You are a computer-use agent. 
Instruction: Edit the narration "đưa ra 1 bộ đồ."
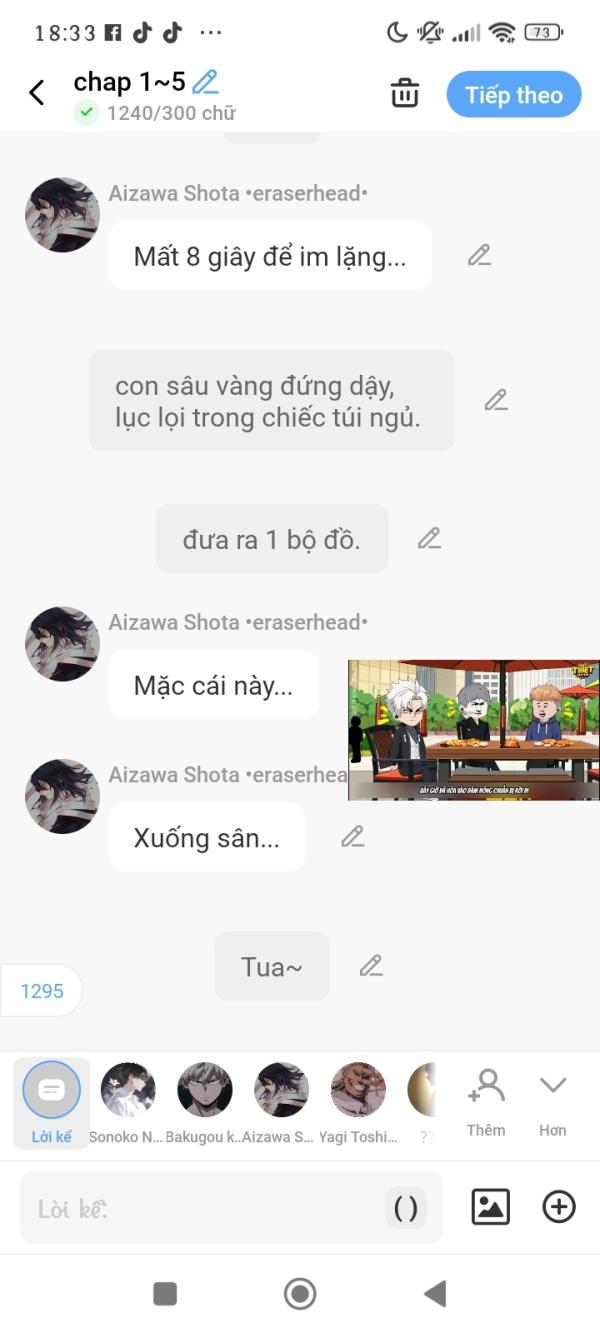[x=429, y=539]
